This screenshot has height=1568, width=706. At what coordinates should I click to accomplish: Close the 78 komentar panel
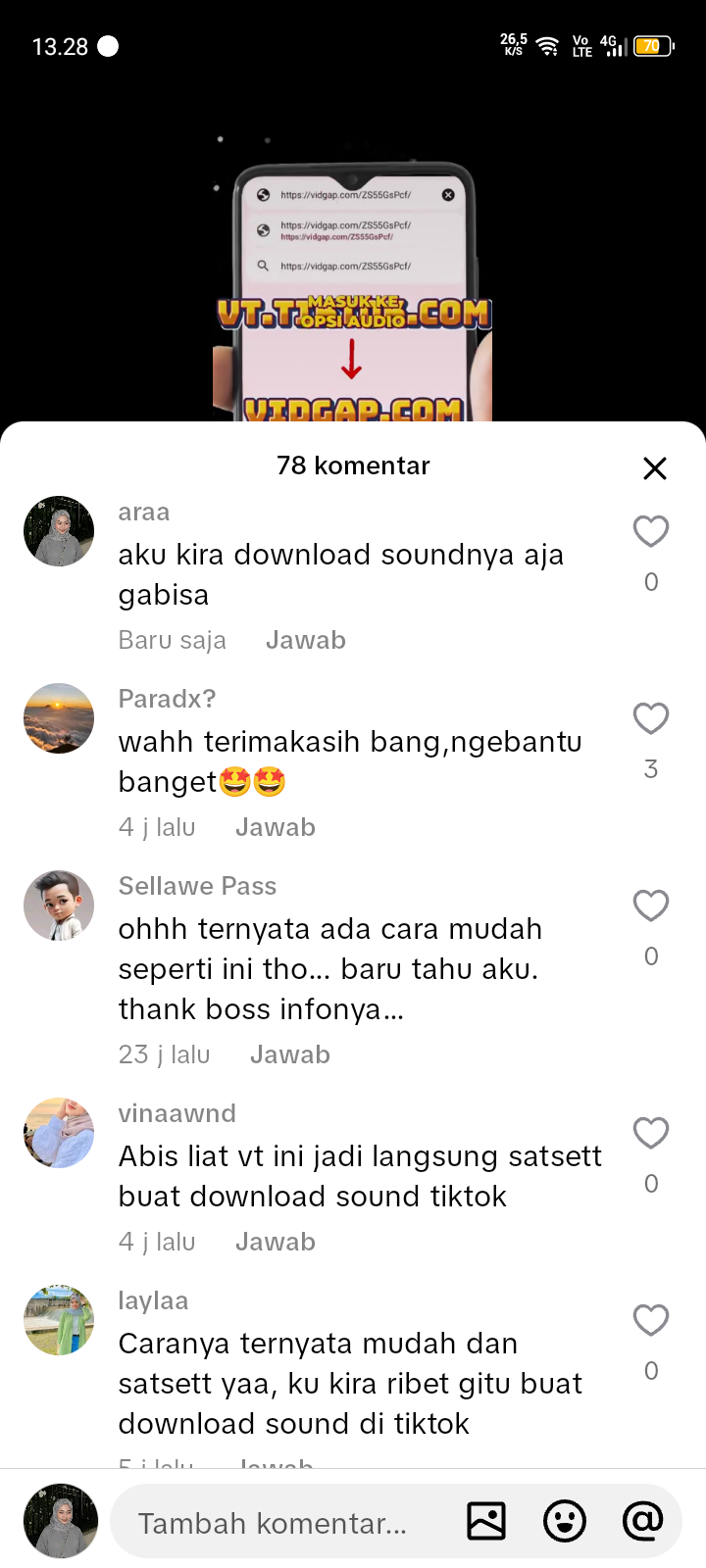click(x=654, y=468)
